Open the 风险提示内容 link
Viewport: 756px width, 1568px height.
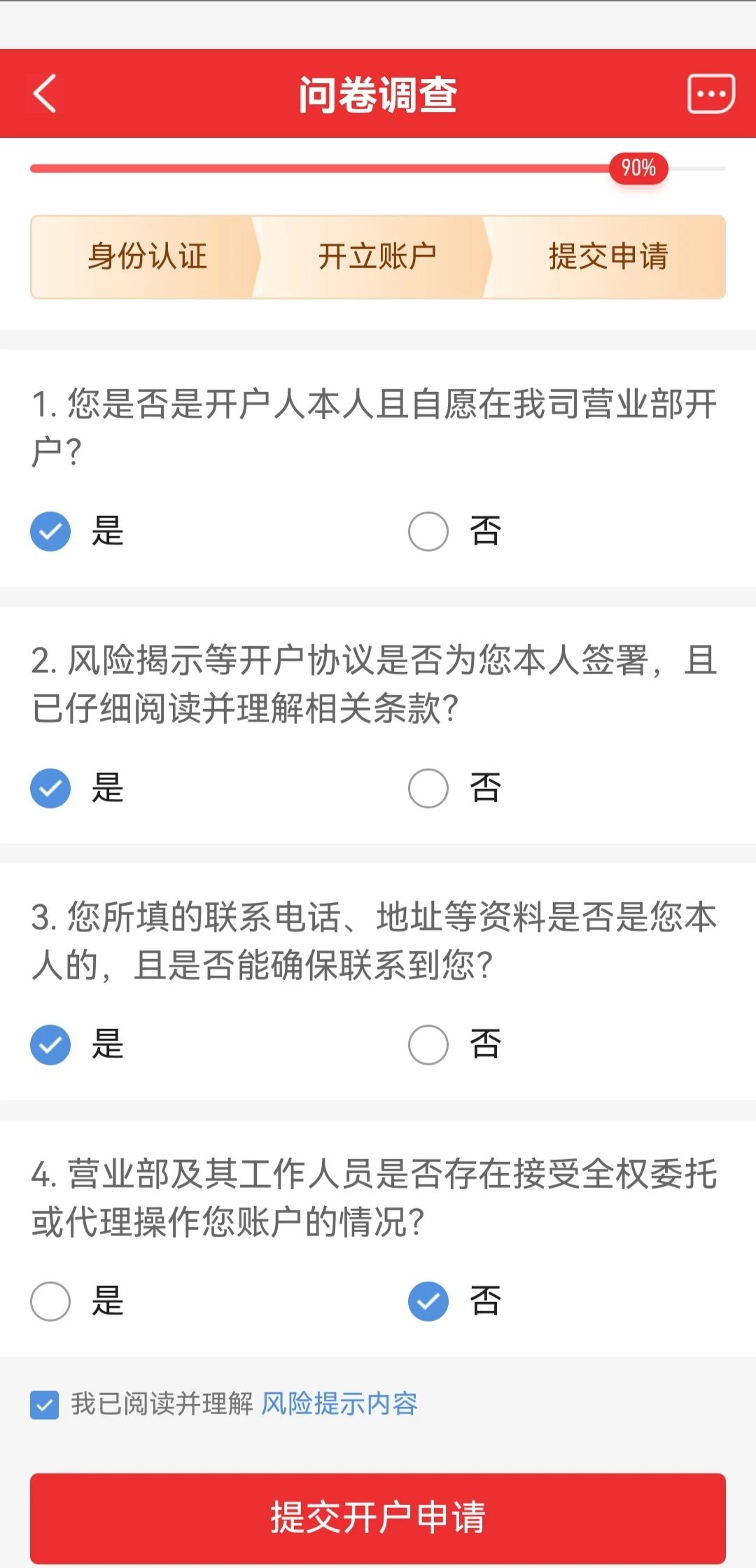coord(339,1404)
